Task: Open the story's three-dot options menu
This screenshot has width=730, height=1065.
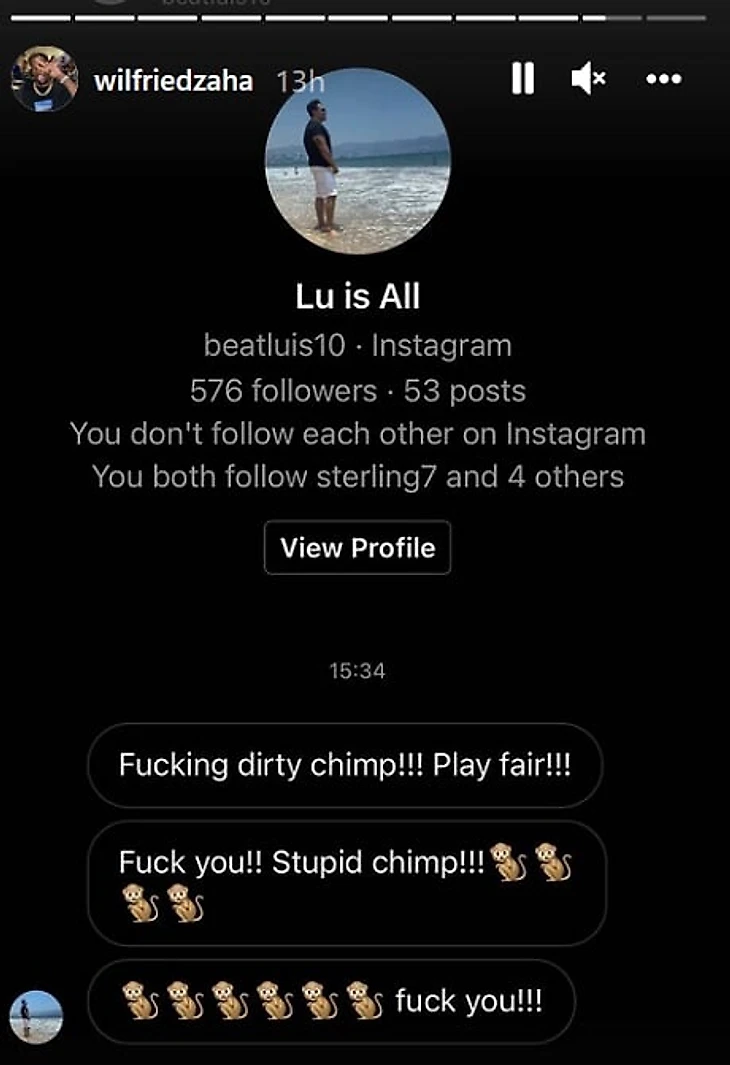Action: tap(663, 79)
